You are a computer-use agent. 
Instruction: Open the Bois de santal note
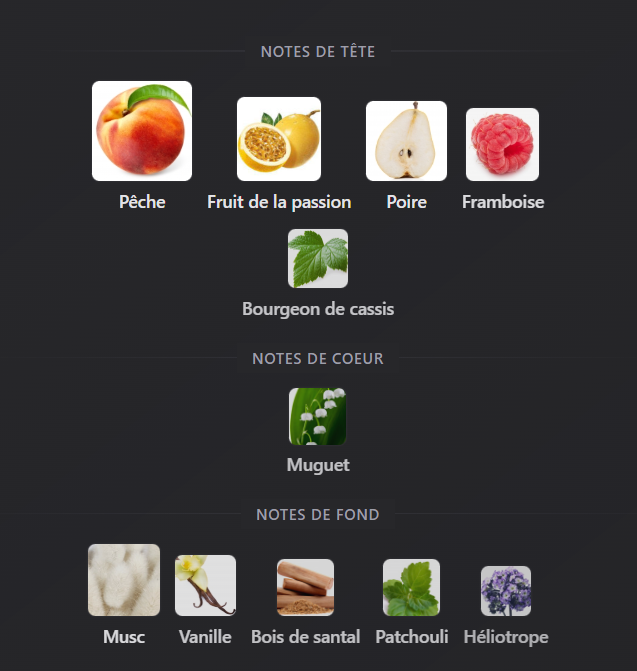click(x=305, y=588)
